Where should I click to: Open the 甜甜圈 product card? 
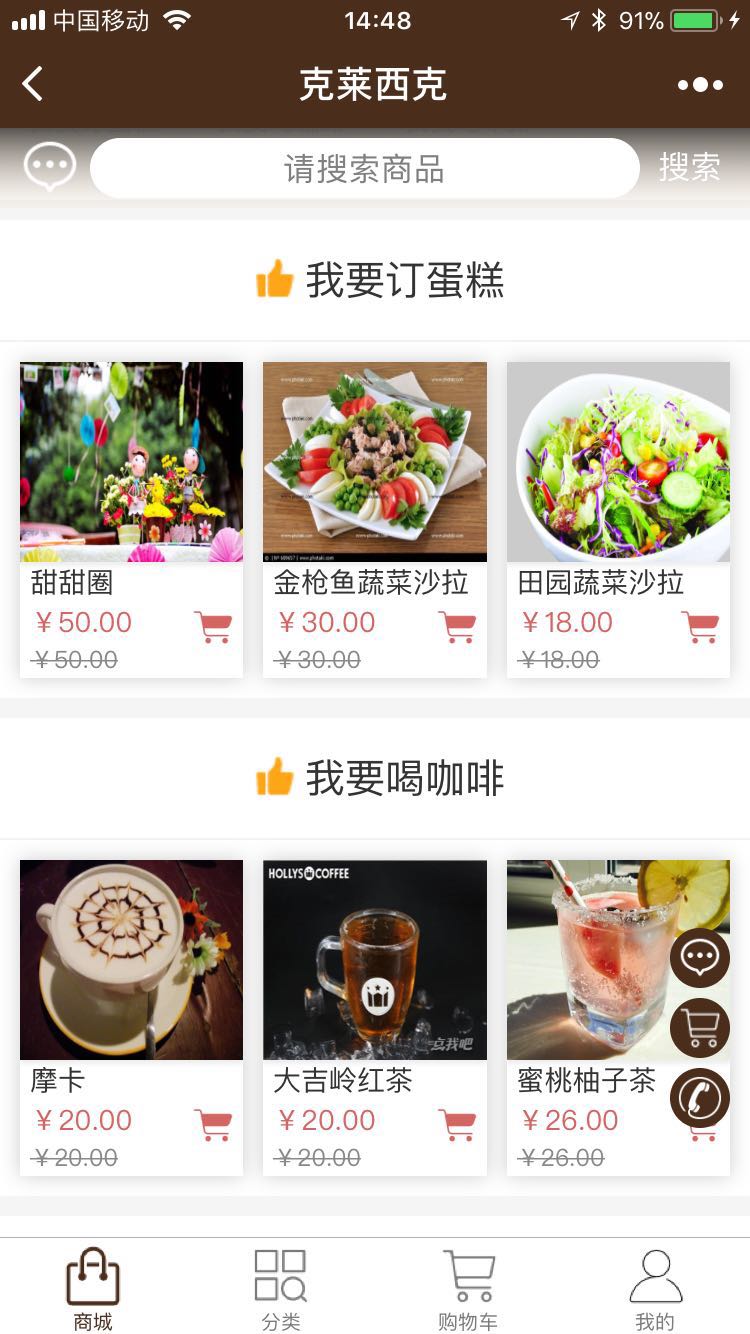131,462
